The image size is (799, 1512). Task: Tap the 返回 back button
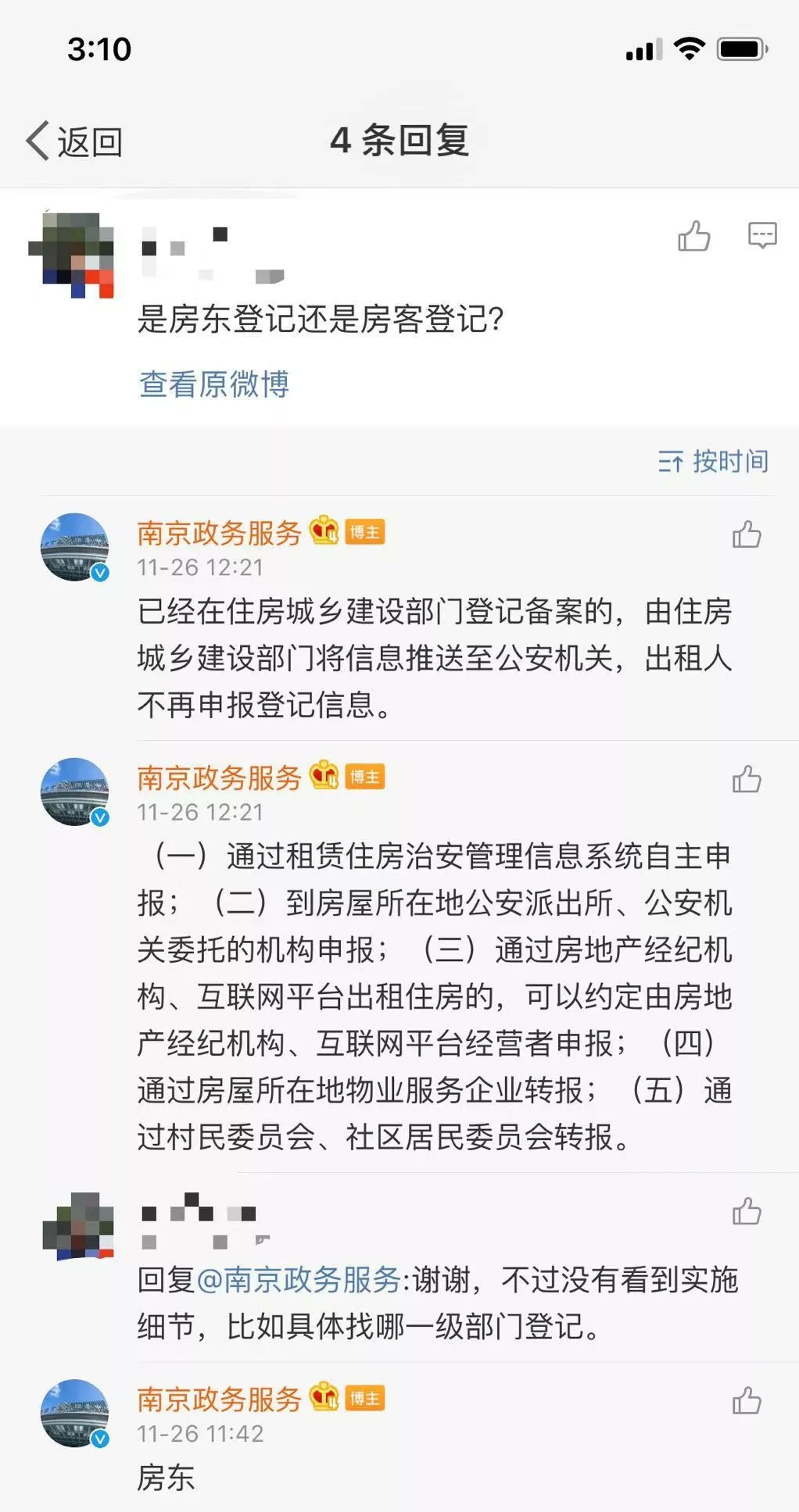click(x=74, y=141)
